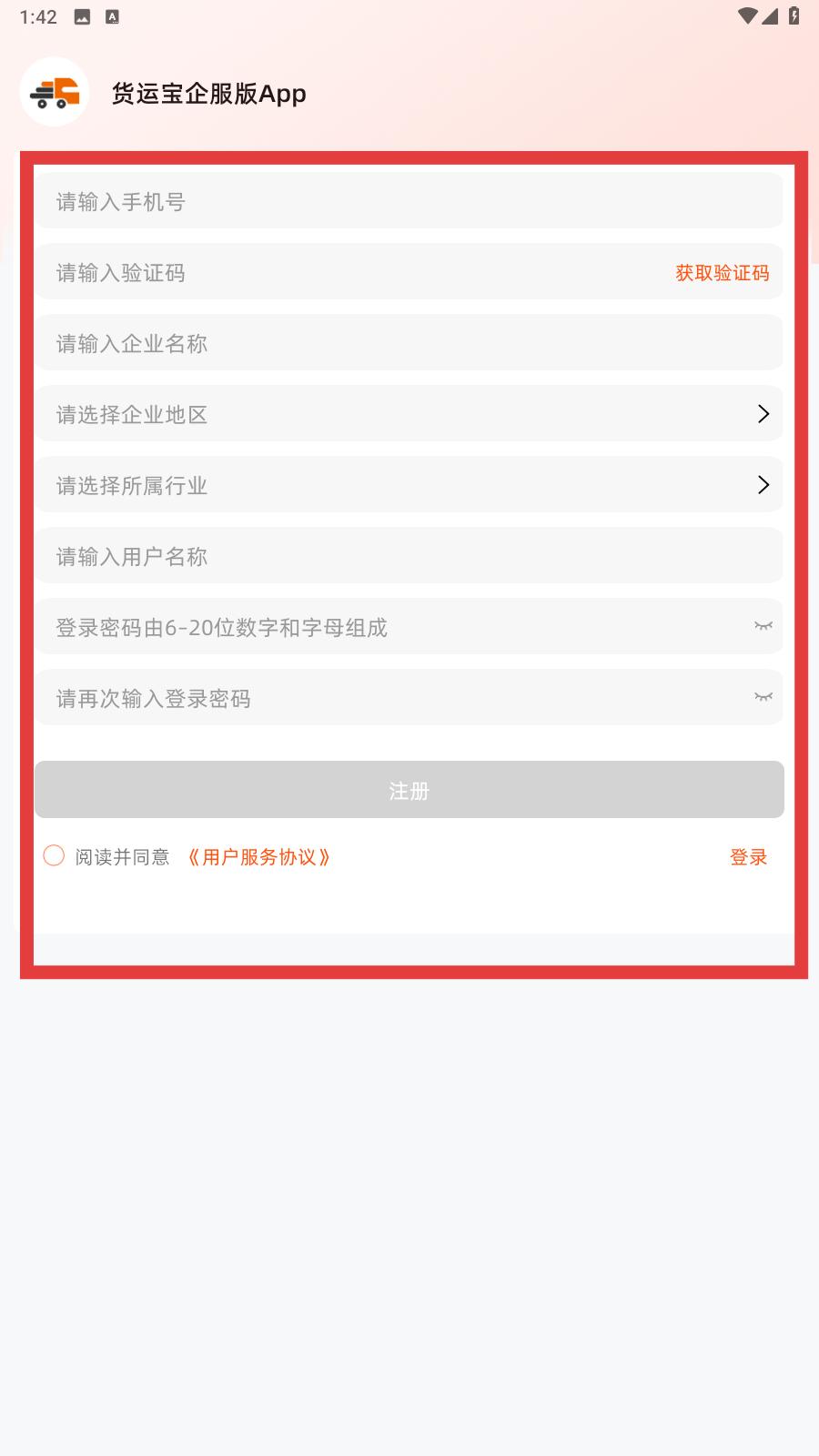Enter the company name field
This screenshot has width=819, height=1456.
[409, 342]
